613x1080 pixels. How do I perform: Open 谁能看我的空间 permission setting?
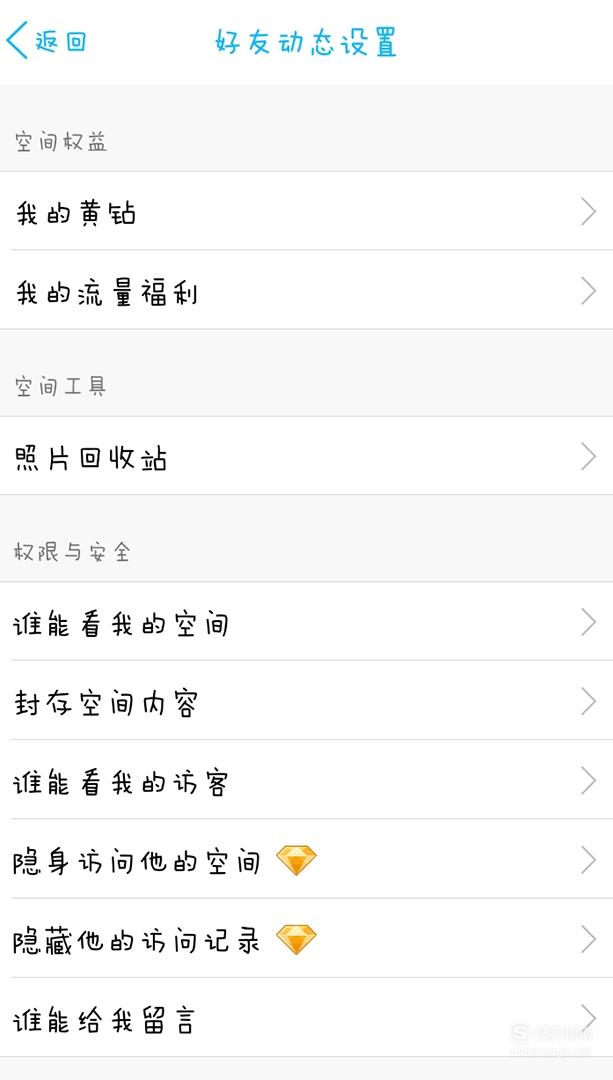tap(306, 622)
